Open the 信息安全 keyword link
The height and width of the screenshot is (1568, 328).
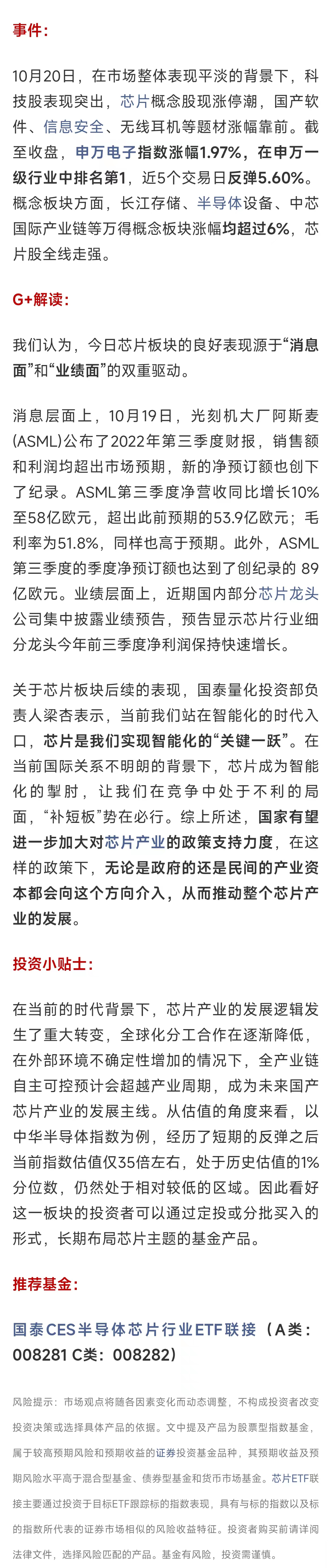(73, 127)
